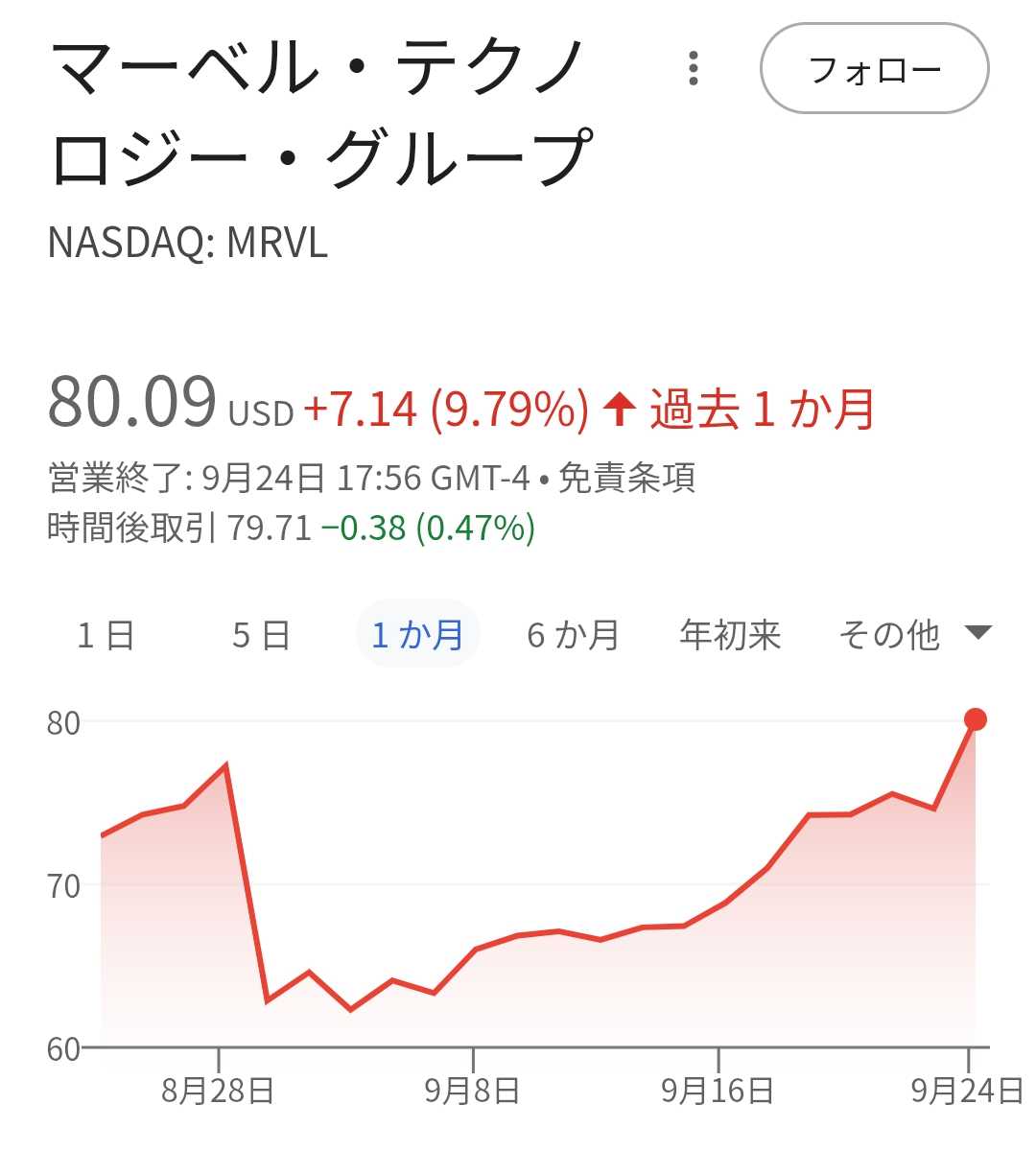Select the 5日 chart range
1036x1151 pixels.
(x=261, y=635)
